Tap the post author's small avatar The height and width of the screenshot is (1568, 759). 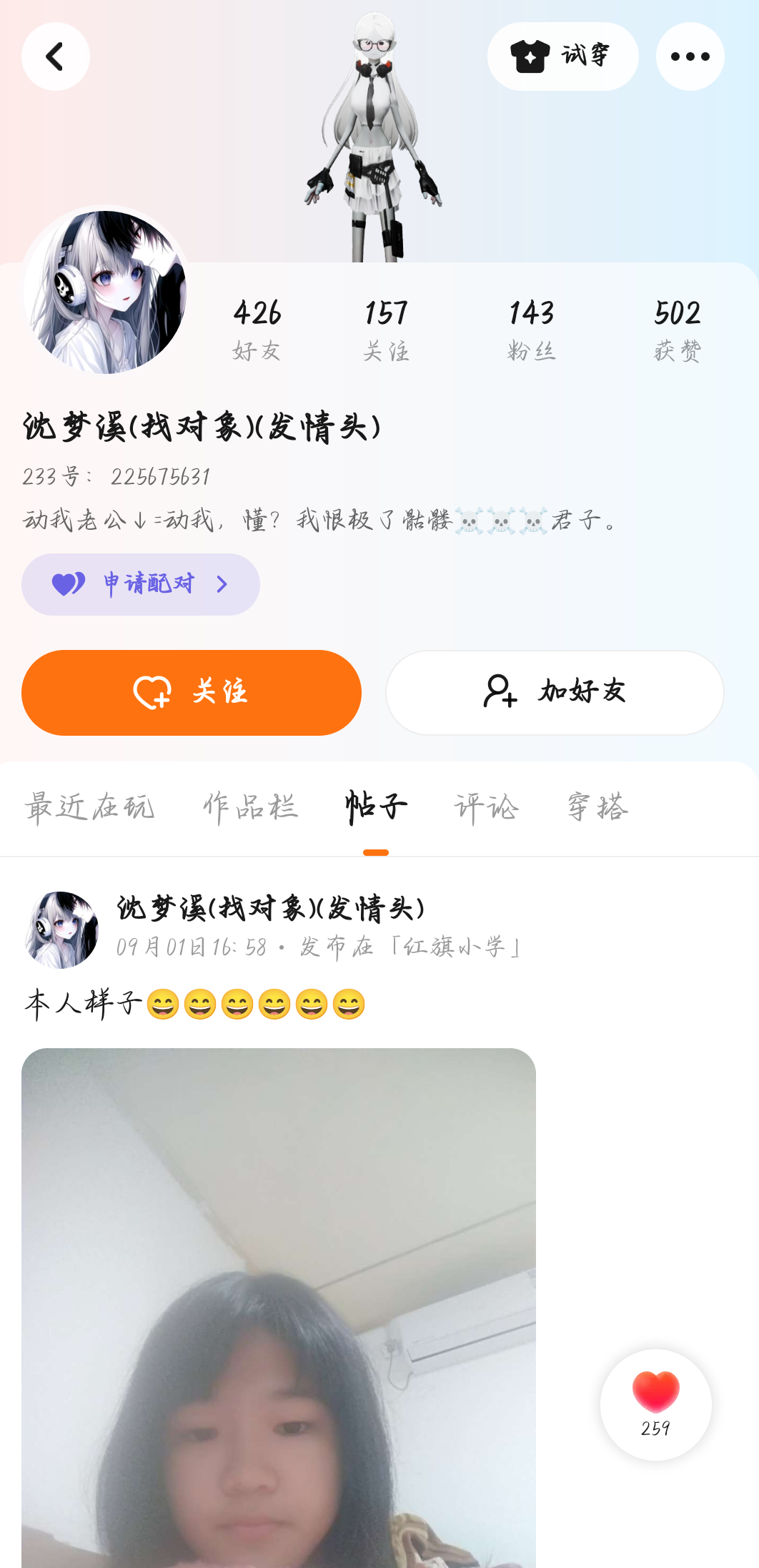point(61,930)
